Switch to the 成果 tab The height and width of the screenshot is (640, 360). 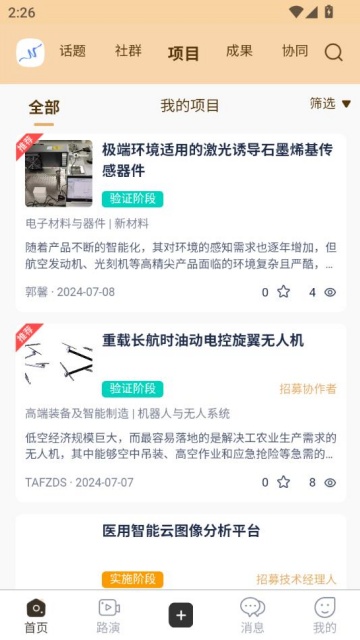tap(239, 51)
